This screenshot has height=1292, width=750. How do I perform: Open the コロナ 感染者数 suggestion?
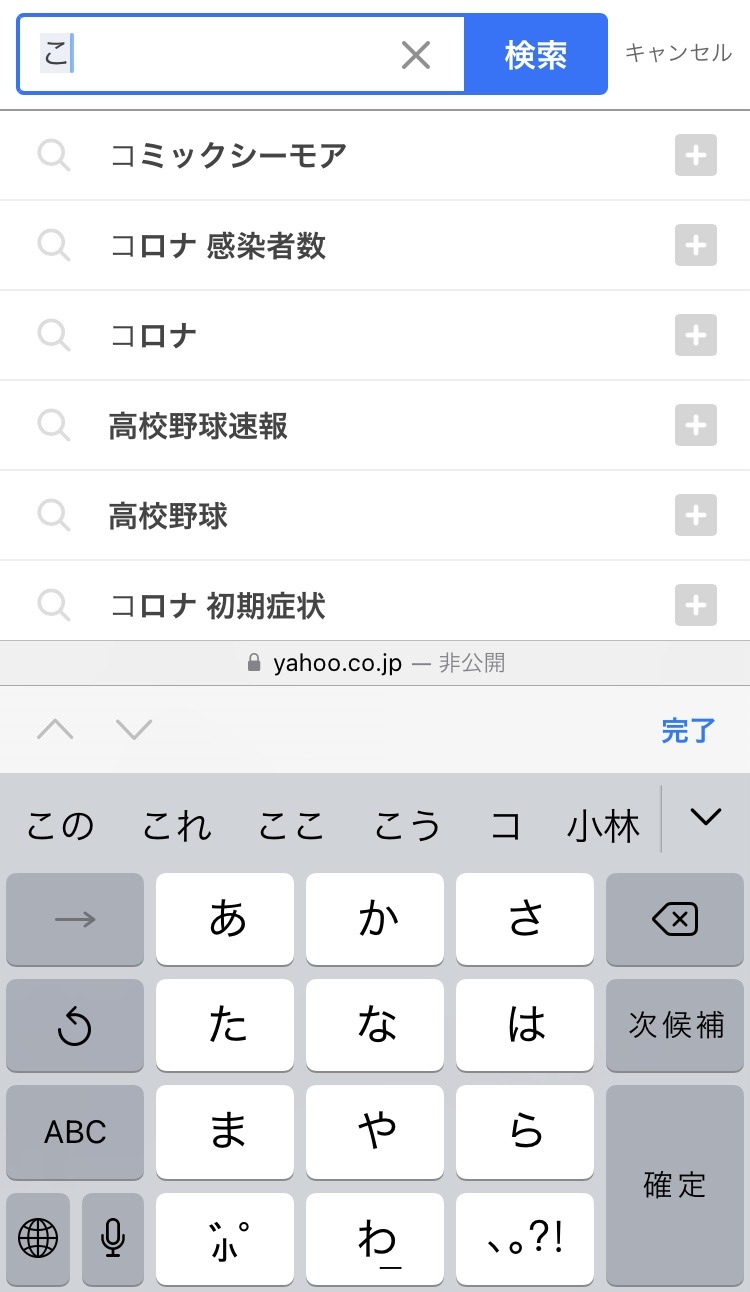click(x=217, y=246)
